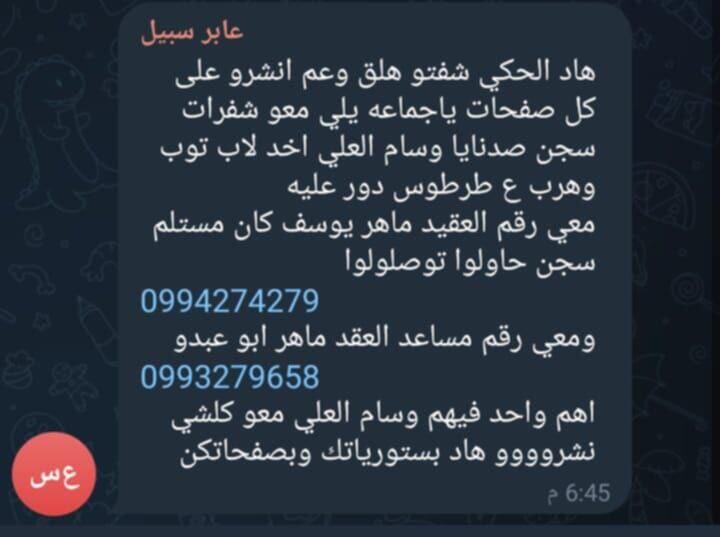Tap the phone number 0994274279
The width and height of the screenshot is (720, 537).
(x=229, y=301)
